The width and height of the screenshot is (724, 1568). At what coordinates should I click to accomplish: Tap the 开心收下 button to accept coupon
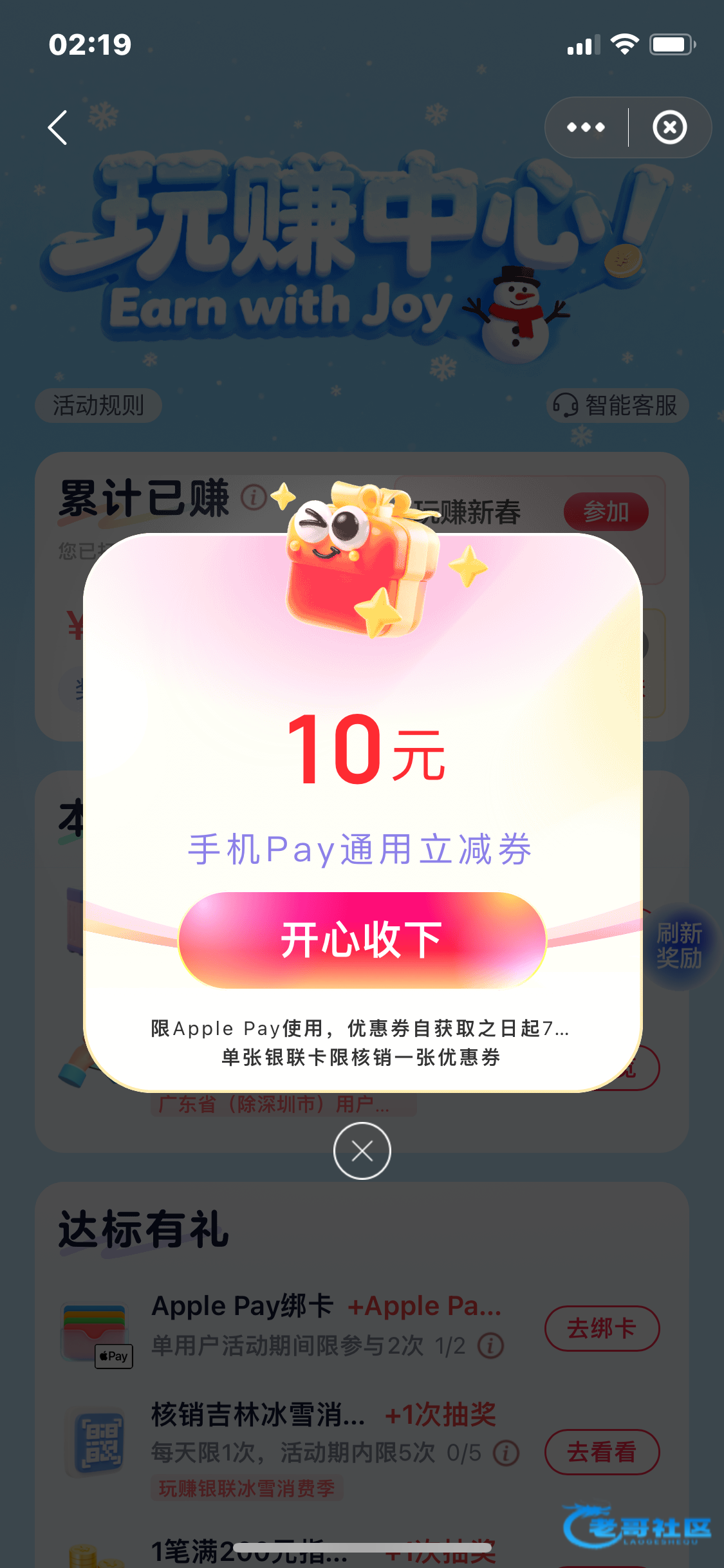tap(362, 940)
